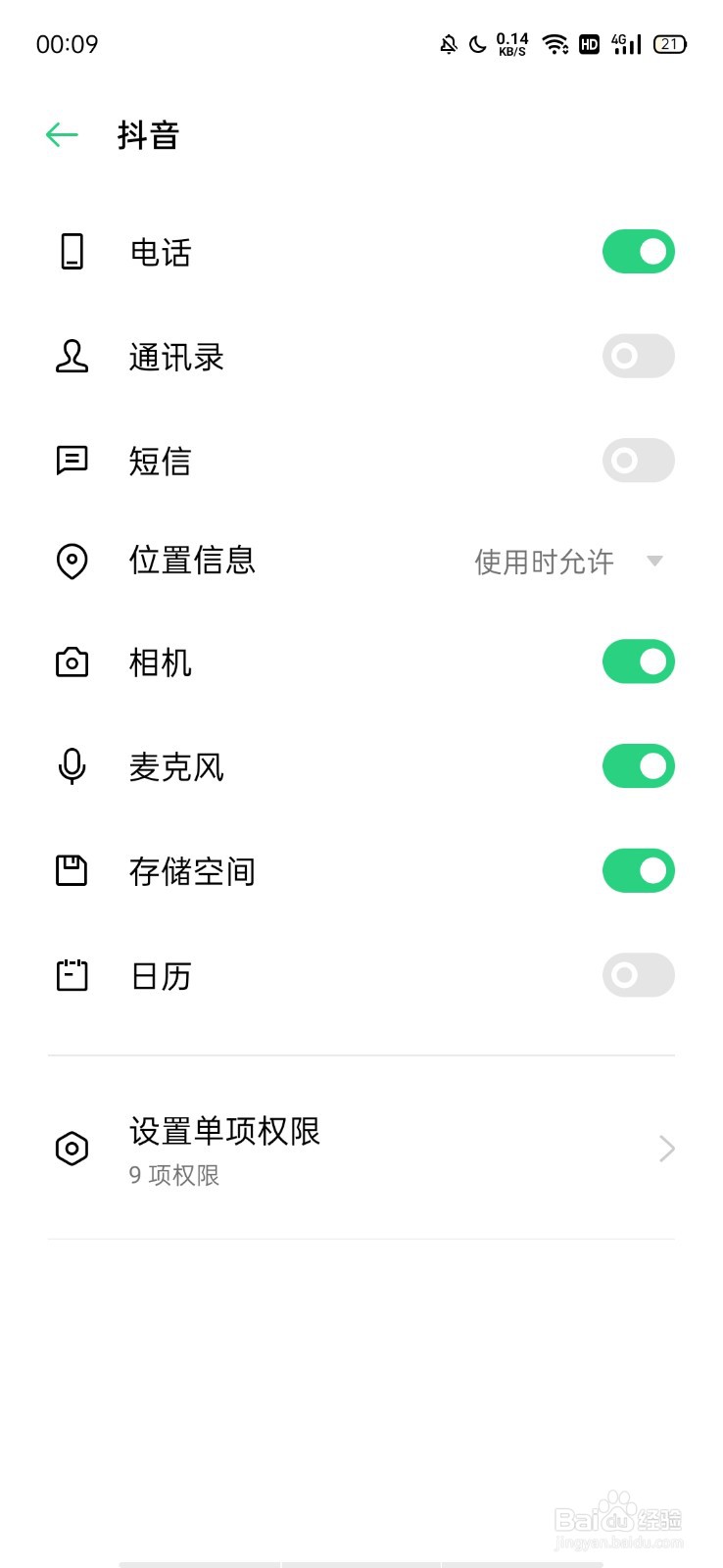Enable the 短信 permission toggle
The image size is (723, 1568).
point(637,461)
